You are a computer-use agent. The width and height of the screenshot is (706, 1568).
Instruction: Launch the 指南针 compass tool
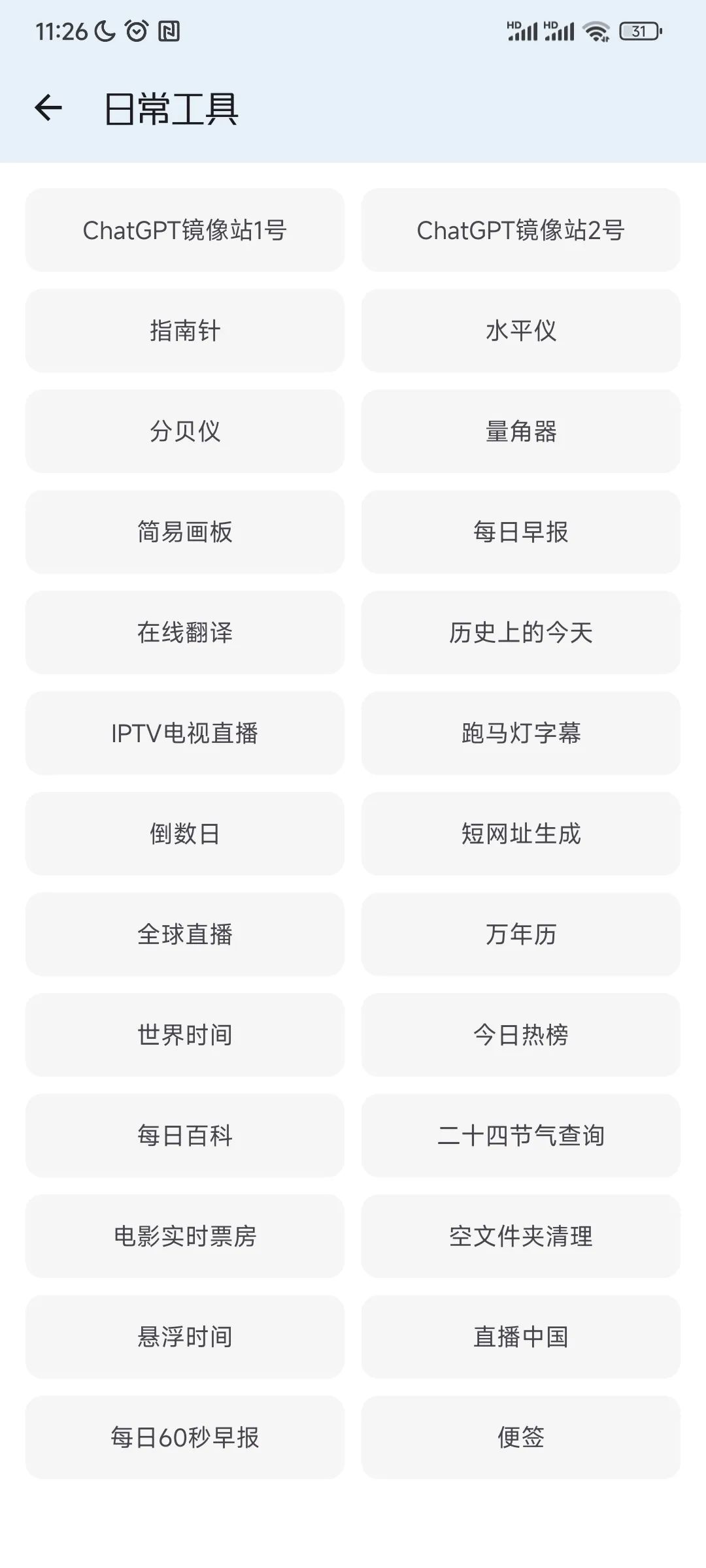tap(184, 331)
